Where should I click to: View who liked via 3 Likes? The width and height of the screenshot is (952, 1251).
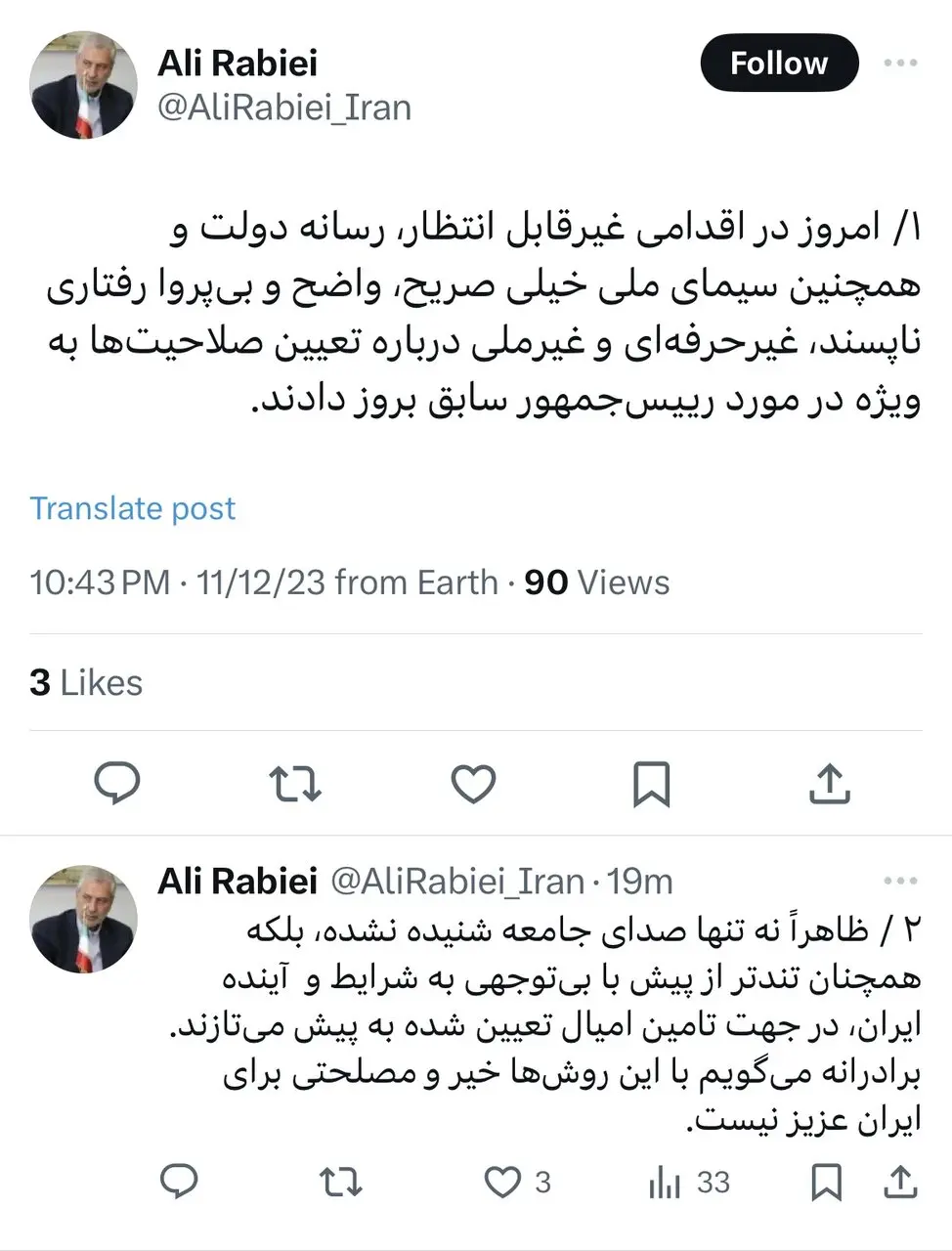pos(86,682)
